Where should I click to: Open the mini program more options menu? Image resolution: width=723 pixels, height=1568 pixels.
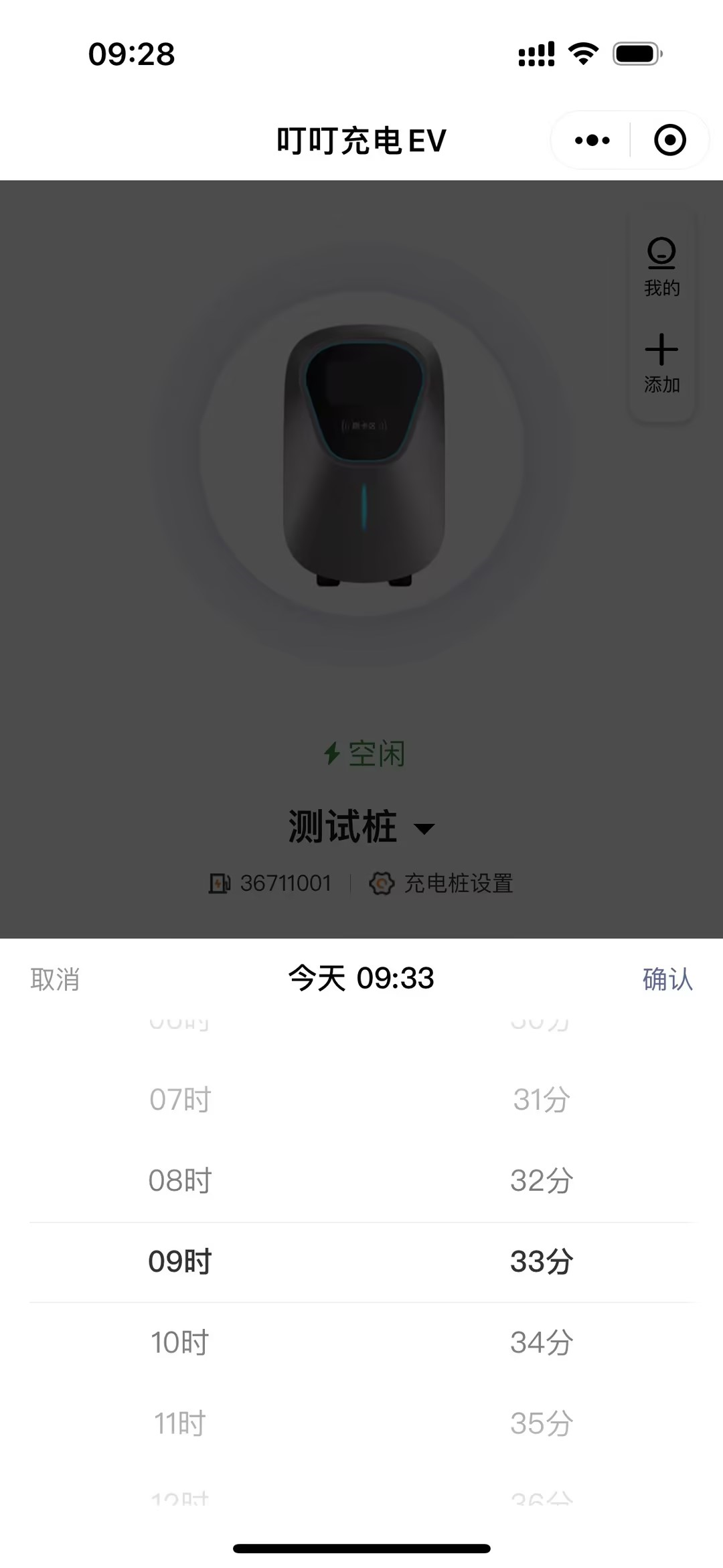592,141
